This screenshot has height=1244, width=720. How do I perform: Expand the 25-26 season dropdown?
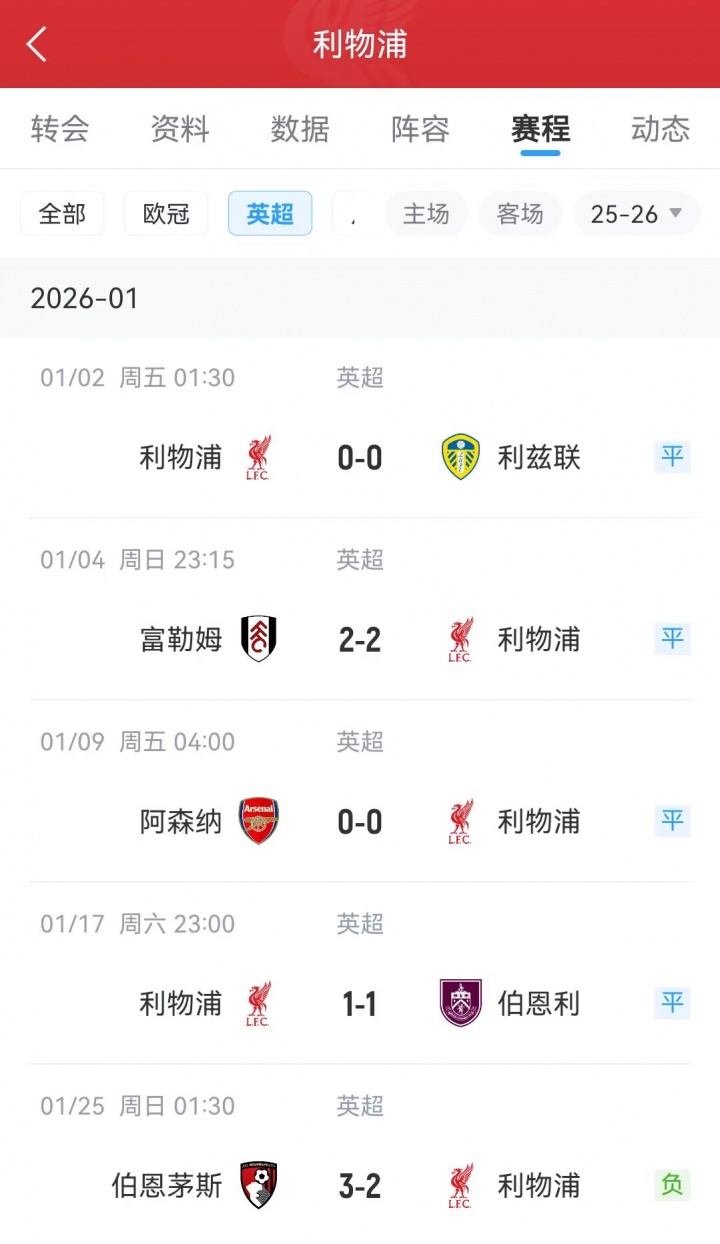[x=636, y=214]
